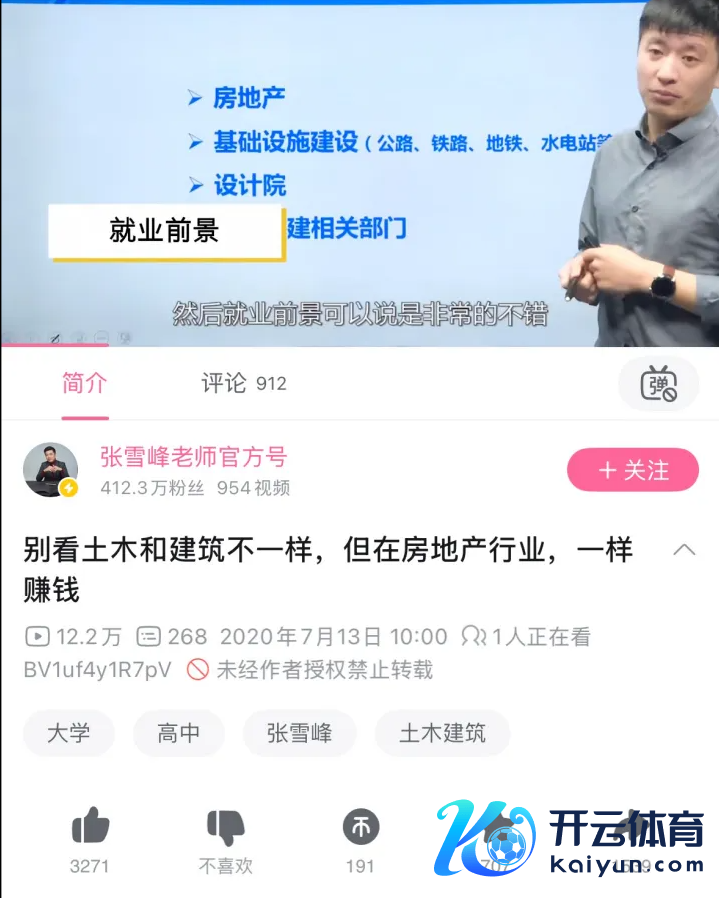Tap the 不喜欢 thumbs-down icon

click(x=225, y=828)
